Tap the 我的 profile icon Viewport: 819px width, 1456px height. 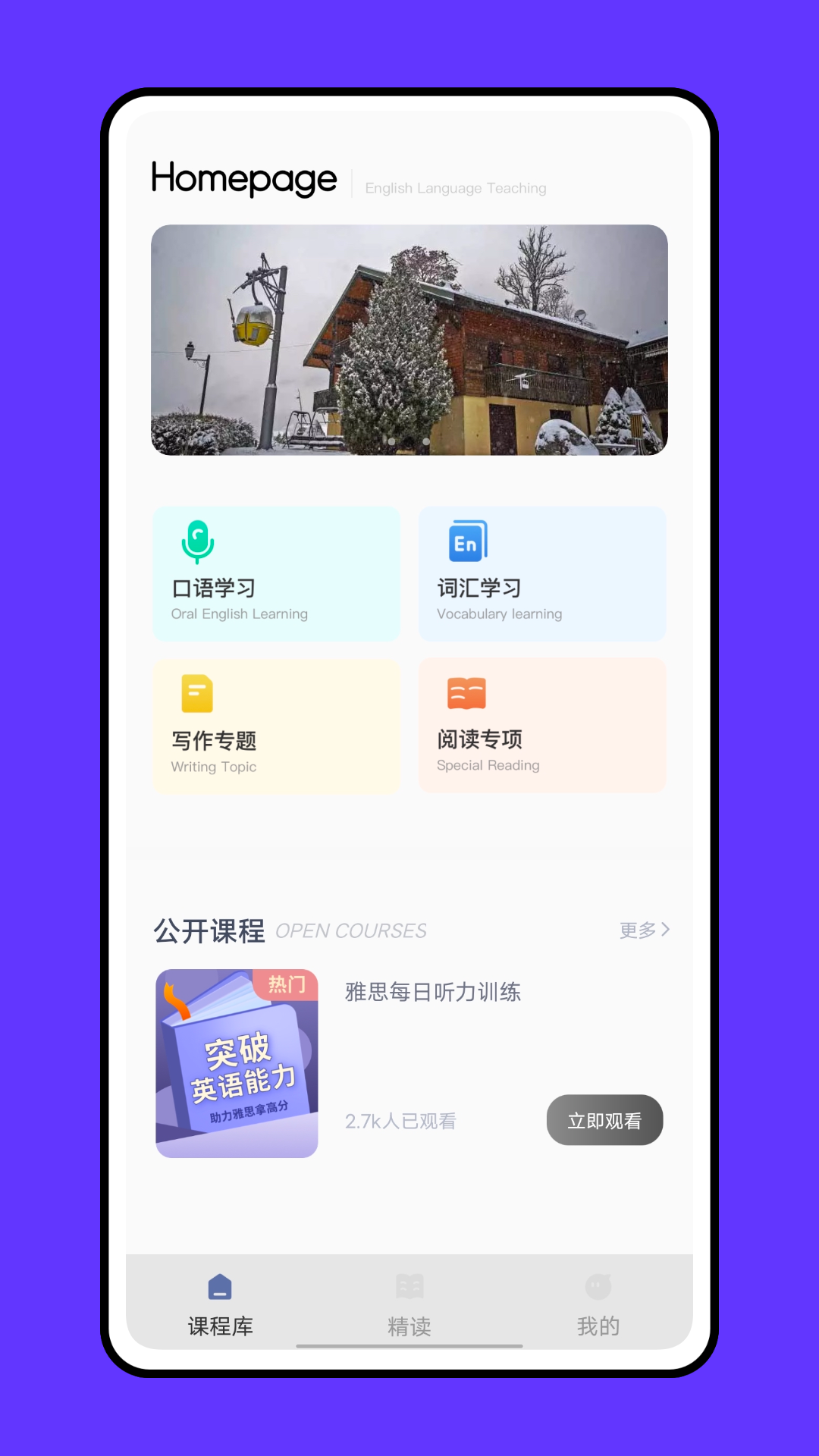(x=598, y=1285)
